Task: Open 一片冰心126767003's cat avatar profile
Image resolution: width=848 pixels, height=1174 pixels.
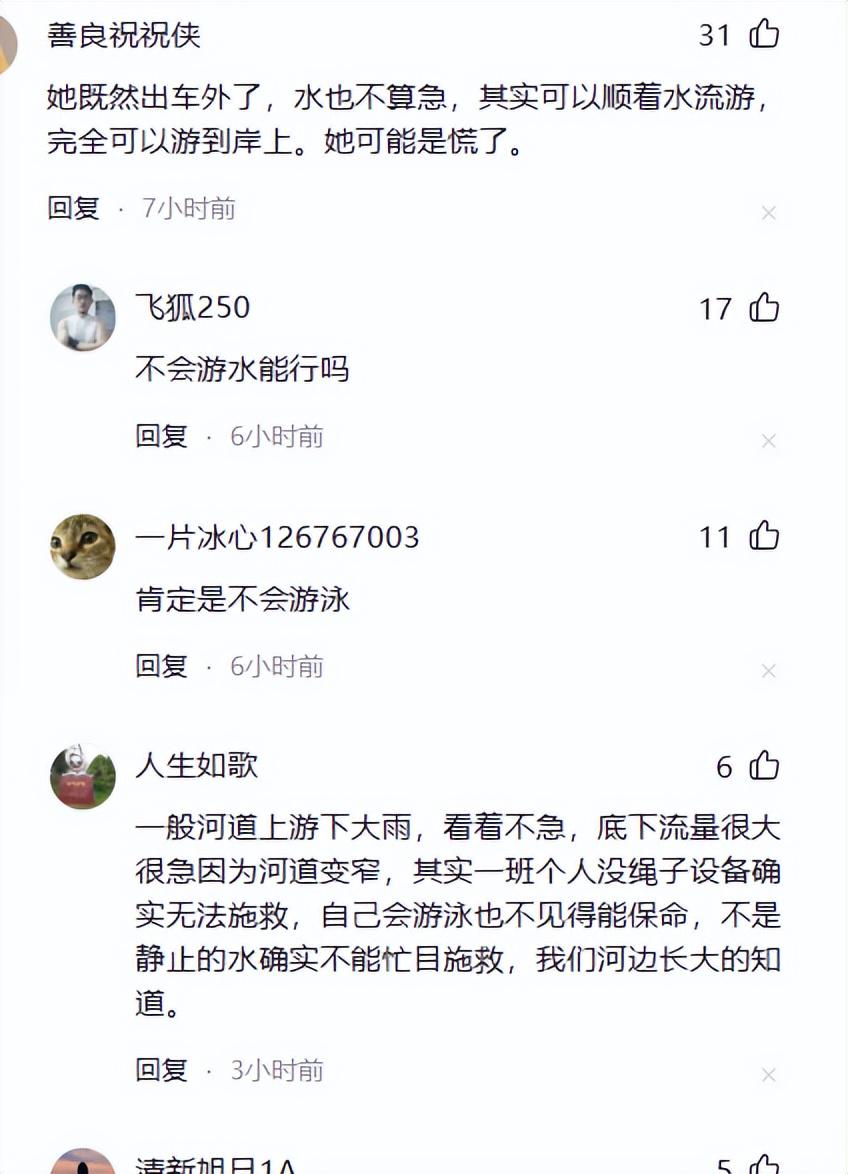Action: coord(83,546)
